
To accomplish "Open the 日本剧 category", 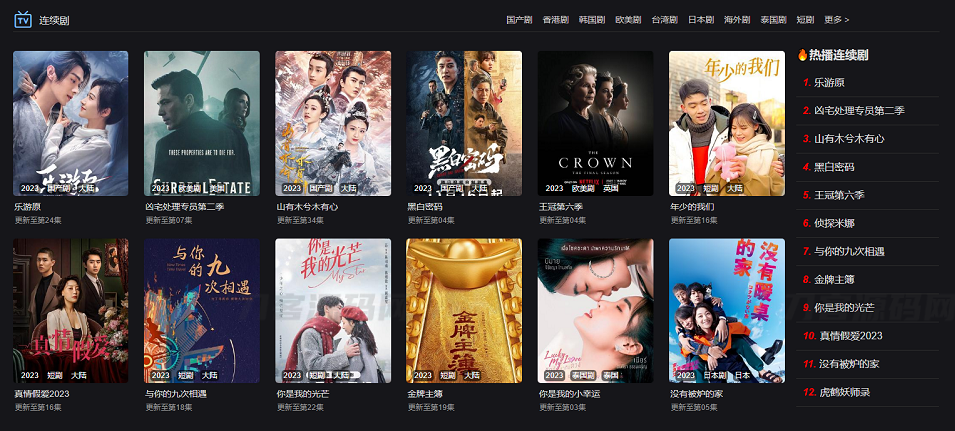I will (700, 19).
